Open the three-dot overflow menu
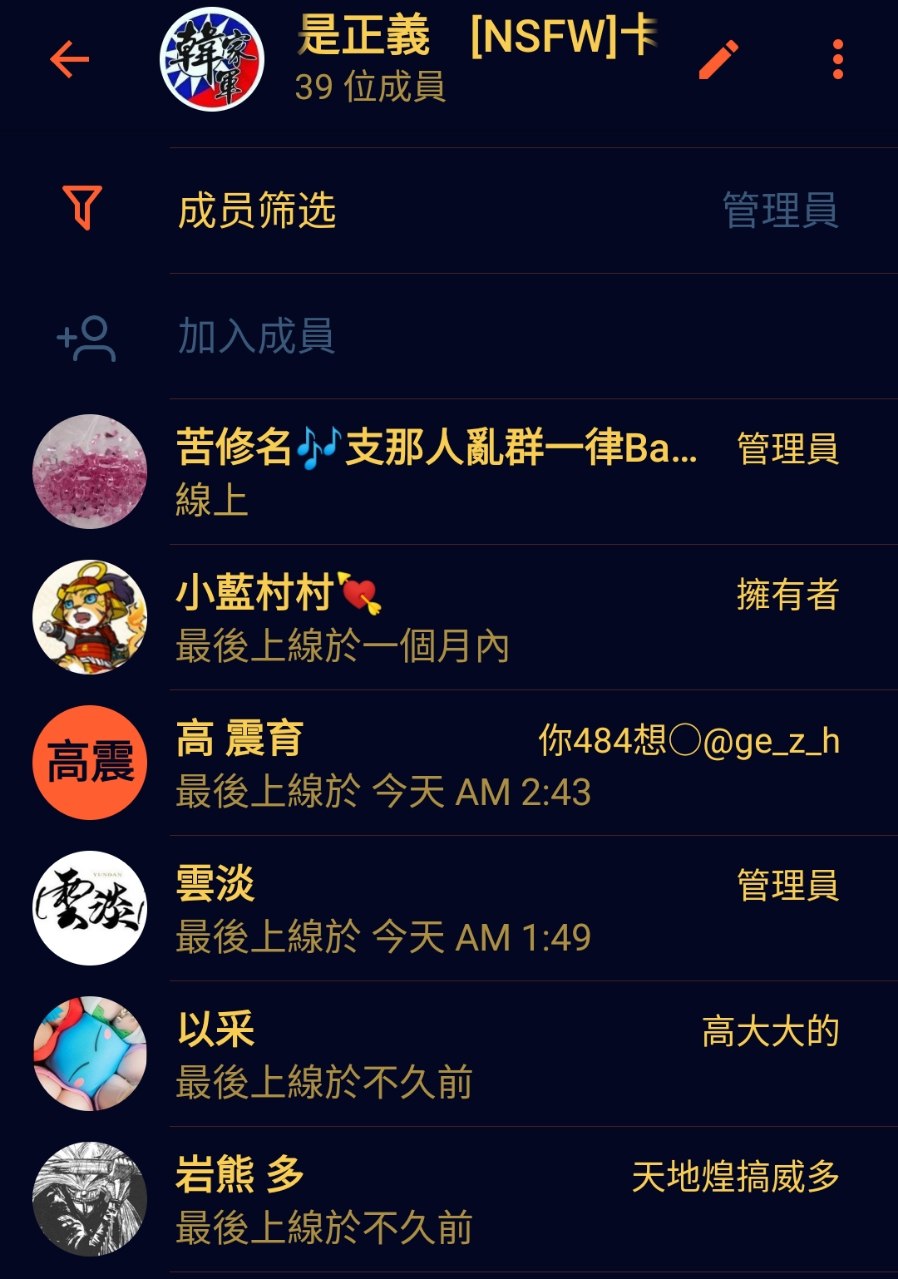This screenshot has width=898, height=1279. click(837, 60)
